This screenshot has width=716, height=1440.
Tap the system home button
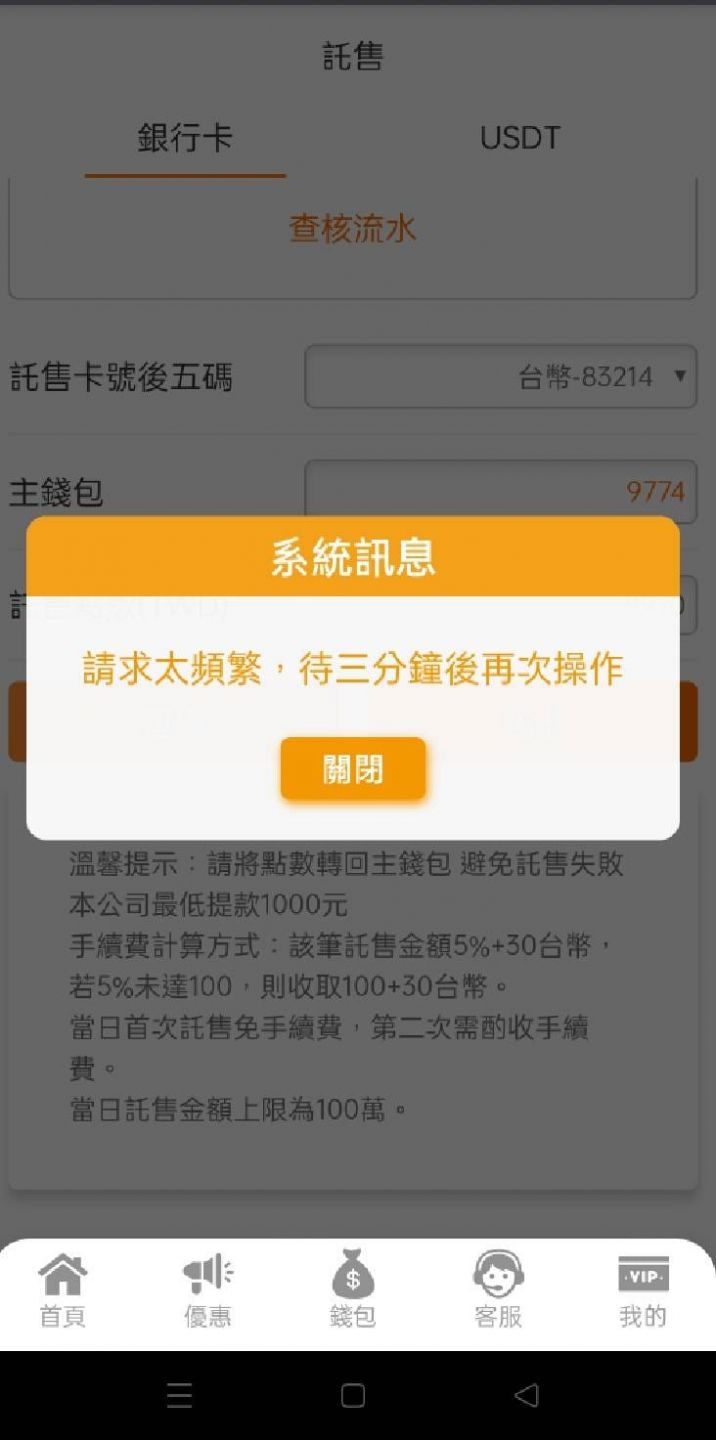point(353,1396)
